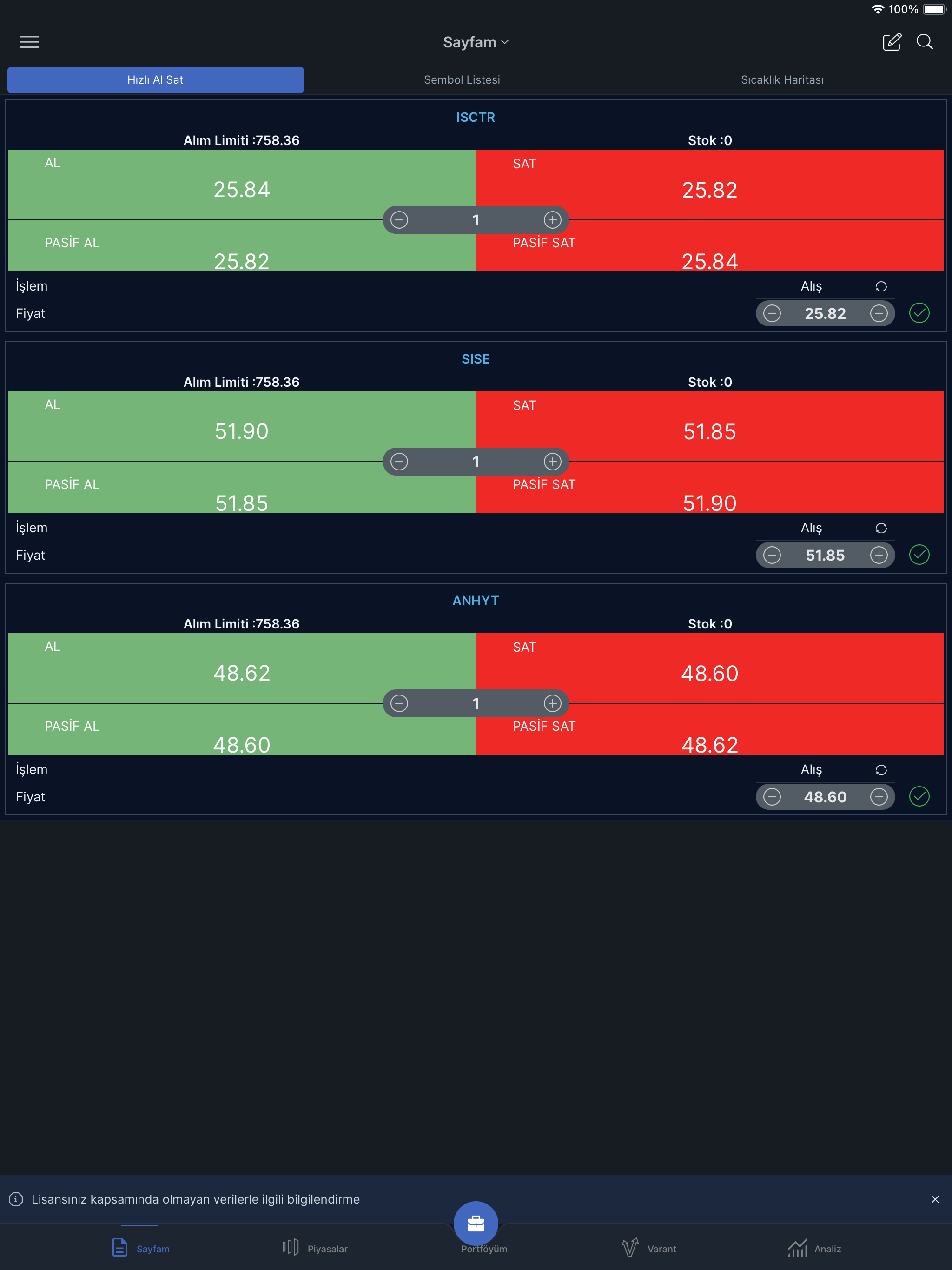The image size is (952, 1270).
Task: Switch to the Sembol Listesi tab
Action: tap(462, 80)
